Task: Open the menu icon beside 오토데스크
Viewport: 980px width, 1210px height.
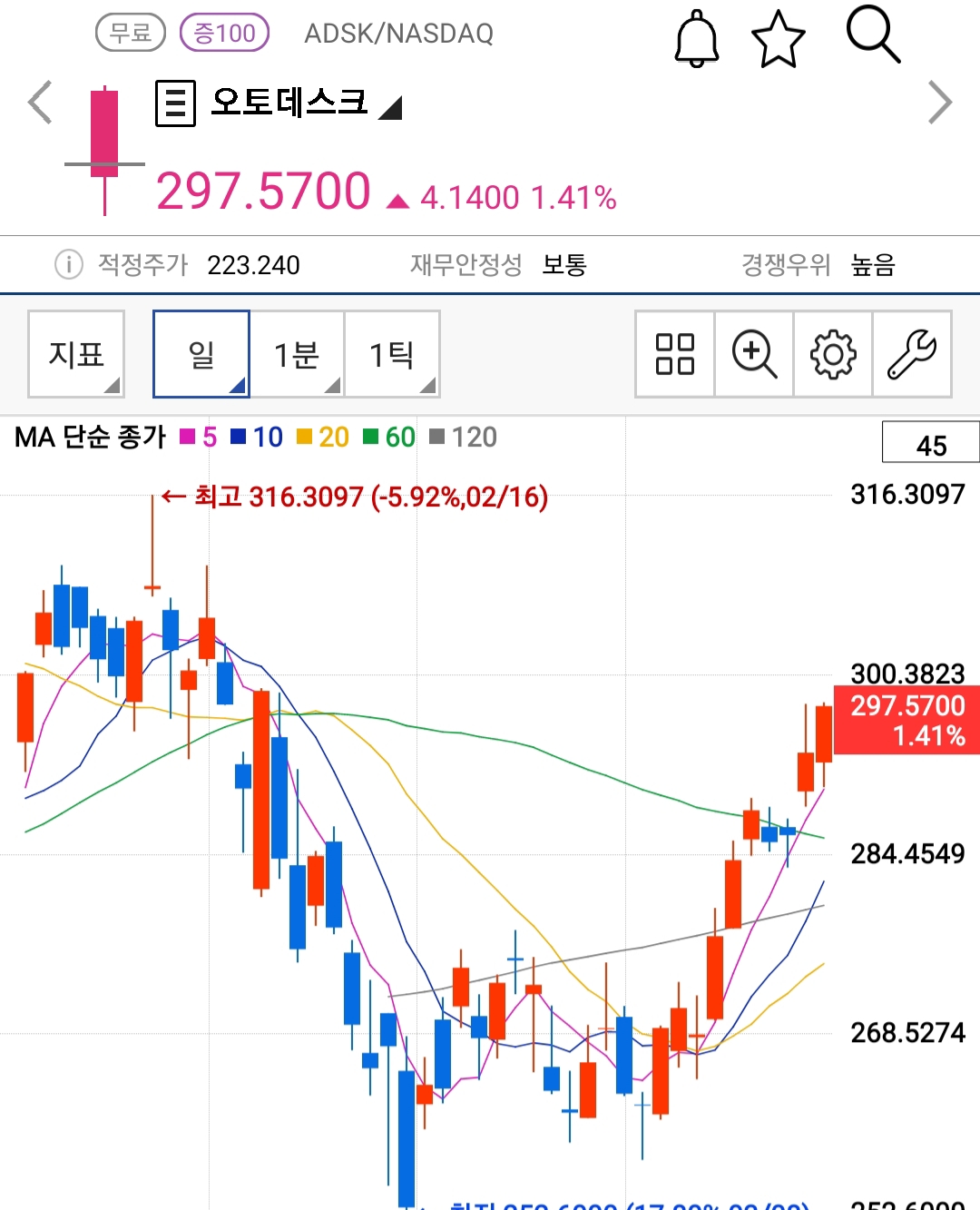Action: [175, 103]
